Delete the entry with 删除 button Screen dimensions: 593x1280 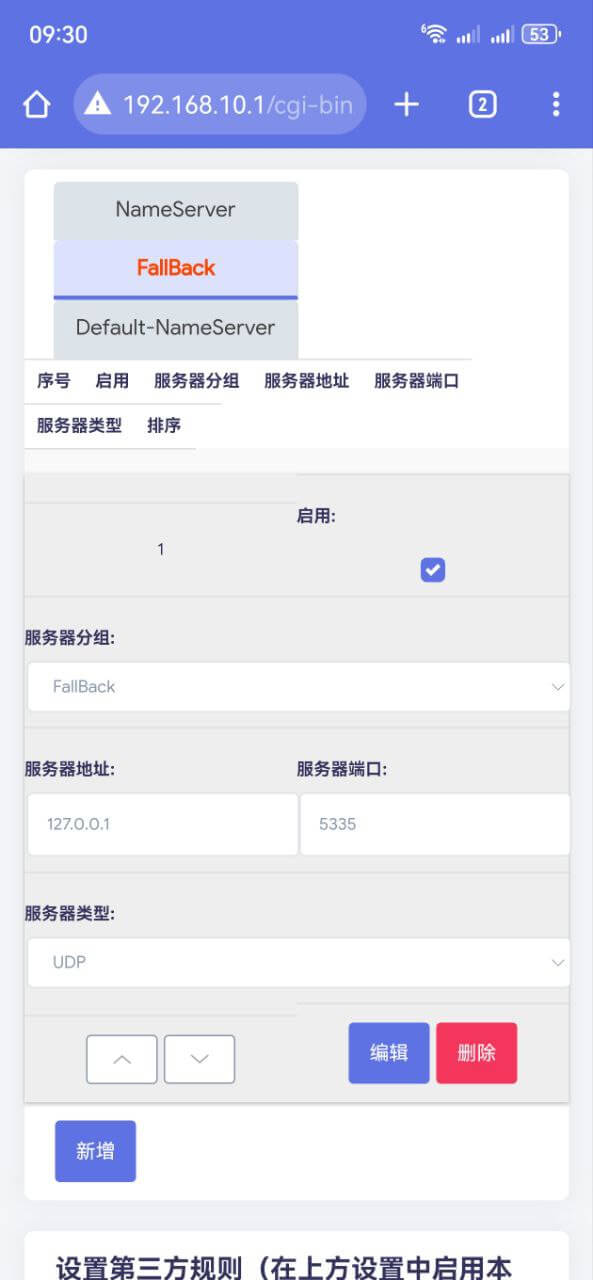point(476,1053)
